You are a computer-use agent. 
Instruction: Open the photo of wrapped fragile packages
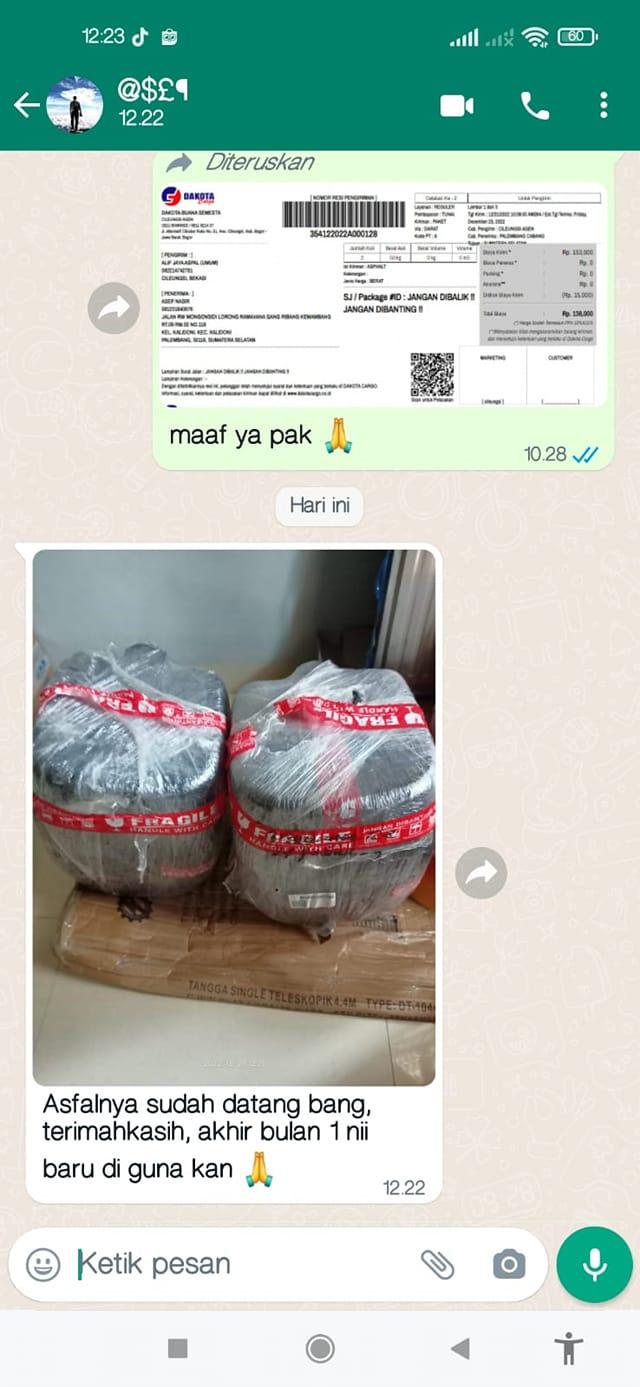point(234,817)
